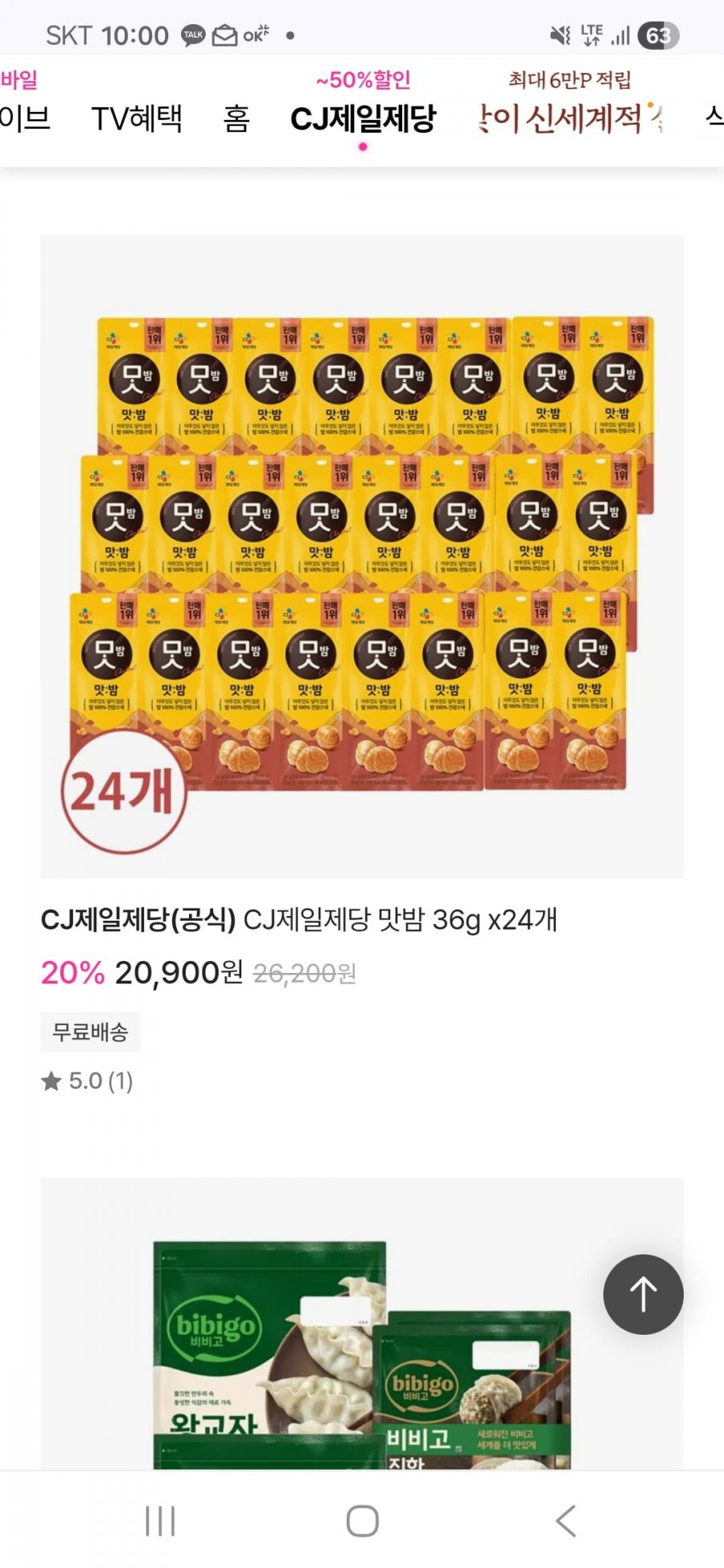Open recent apps from navigation bar
The height and width of the screenshot is (1568, 724).
(x=159, y=1521)
